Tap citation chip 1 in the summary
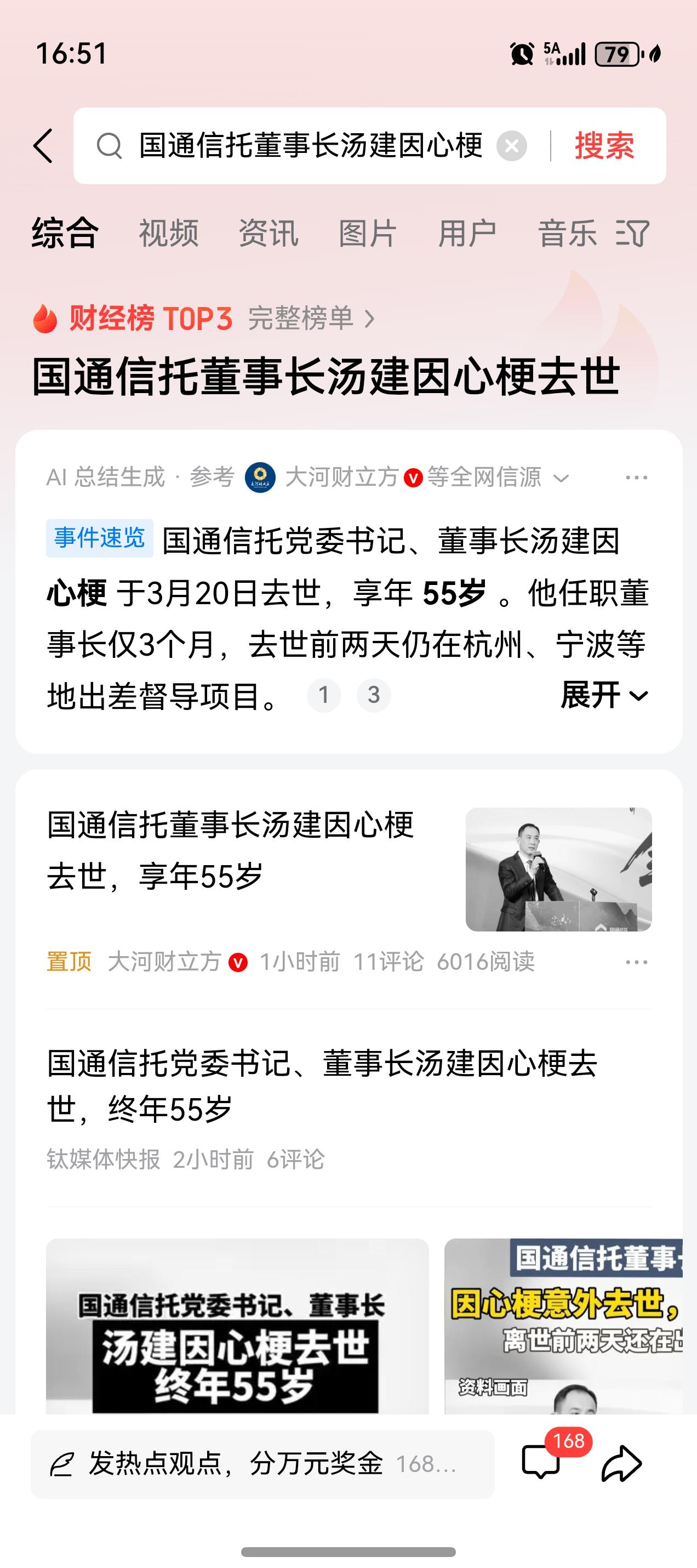Viewport: 697px width, 1568px height. (x=325, y=694)
